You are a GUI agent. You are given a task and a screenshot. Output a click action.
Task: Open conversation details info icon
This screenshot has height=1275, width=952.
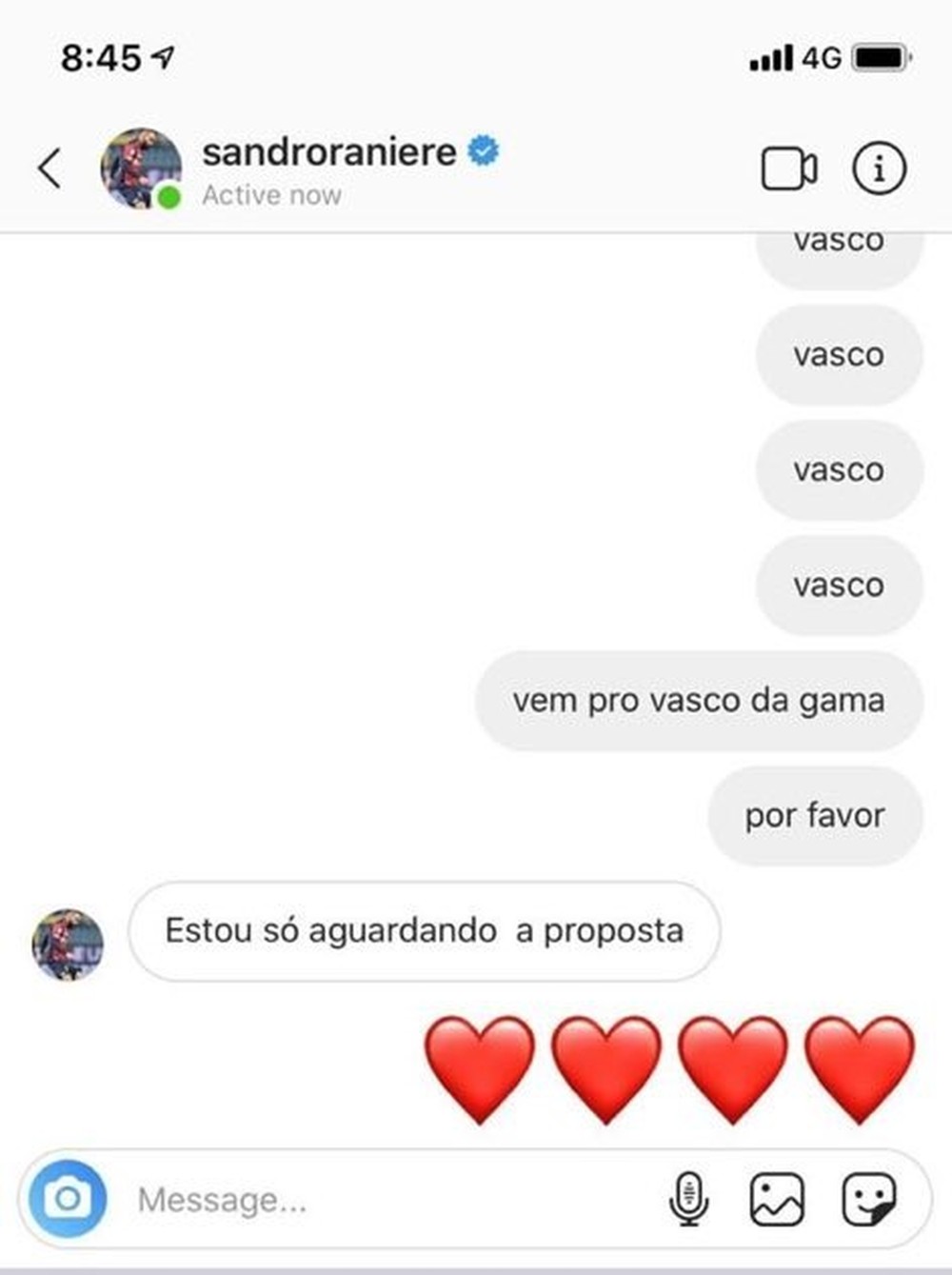point(878,169)
